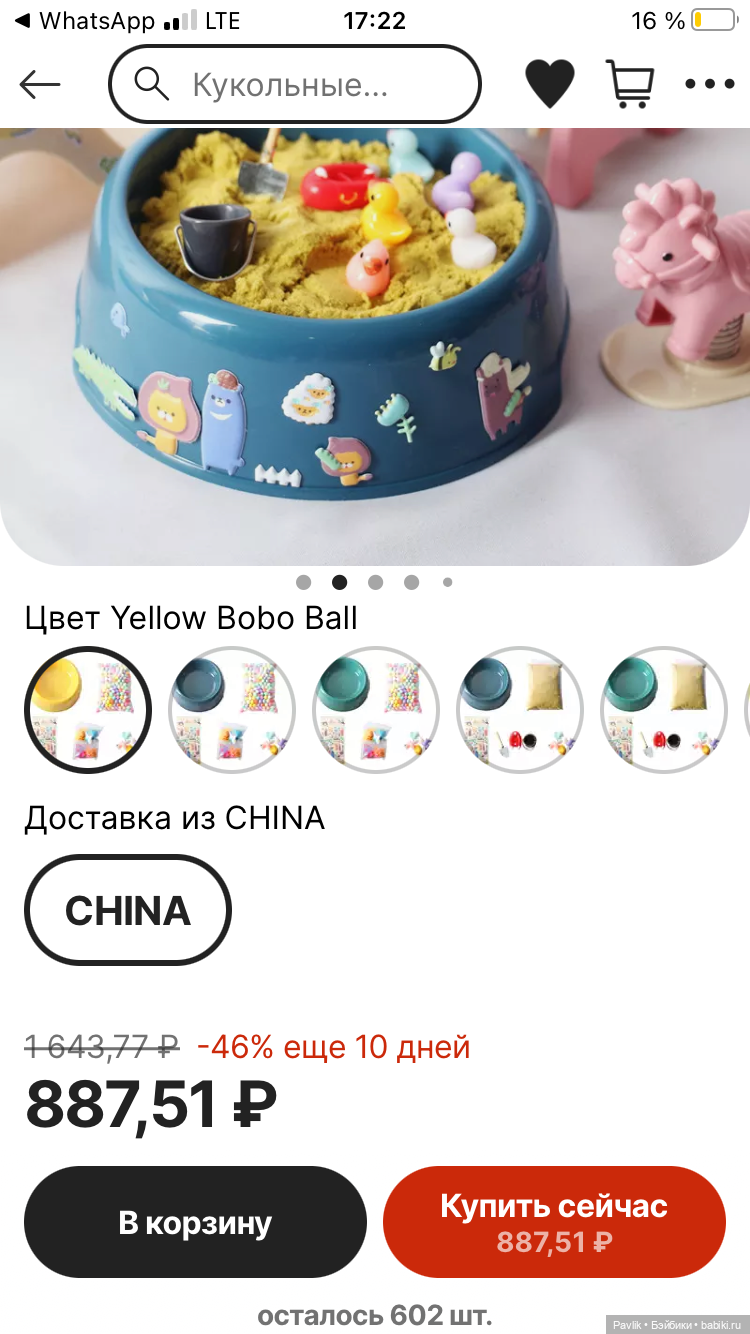Open the search field with Кукольные
Viewport: 750px width, 1334px height.
click(x=295, y=85)
